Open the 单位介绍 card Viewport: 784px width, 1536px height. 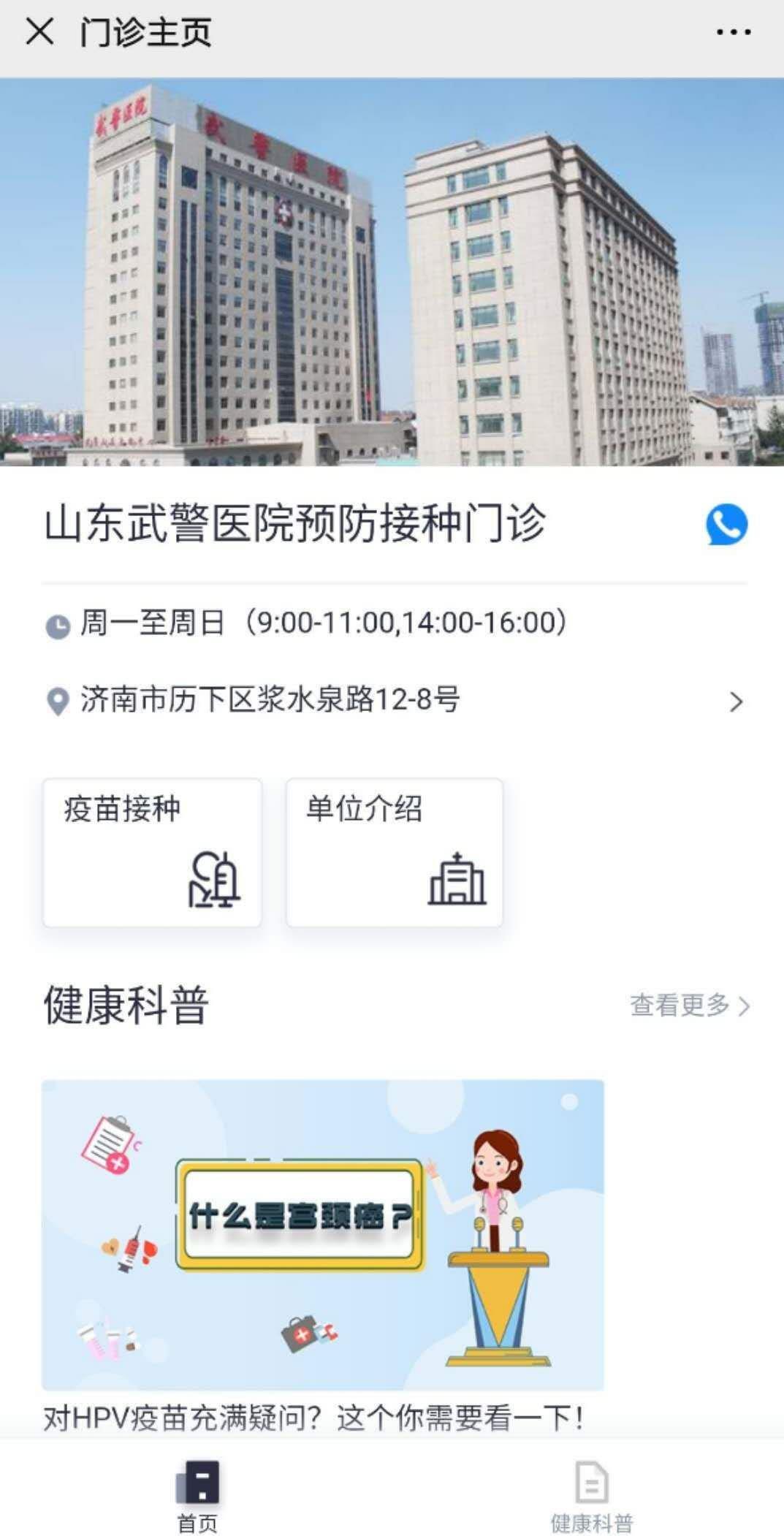point(394,852)
